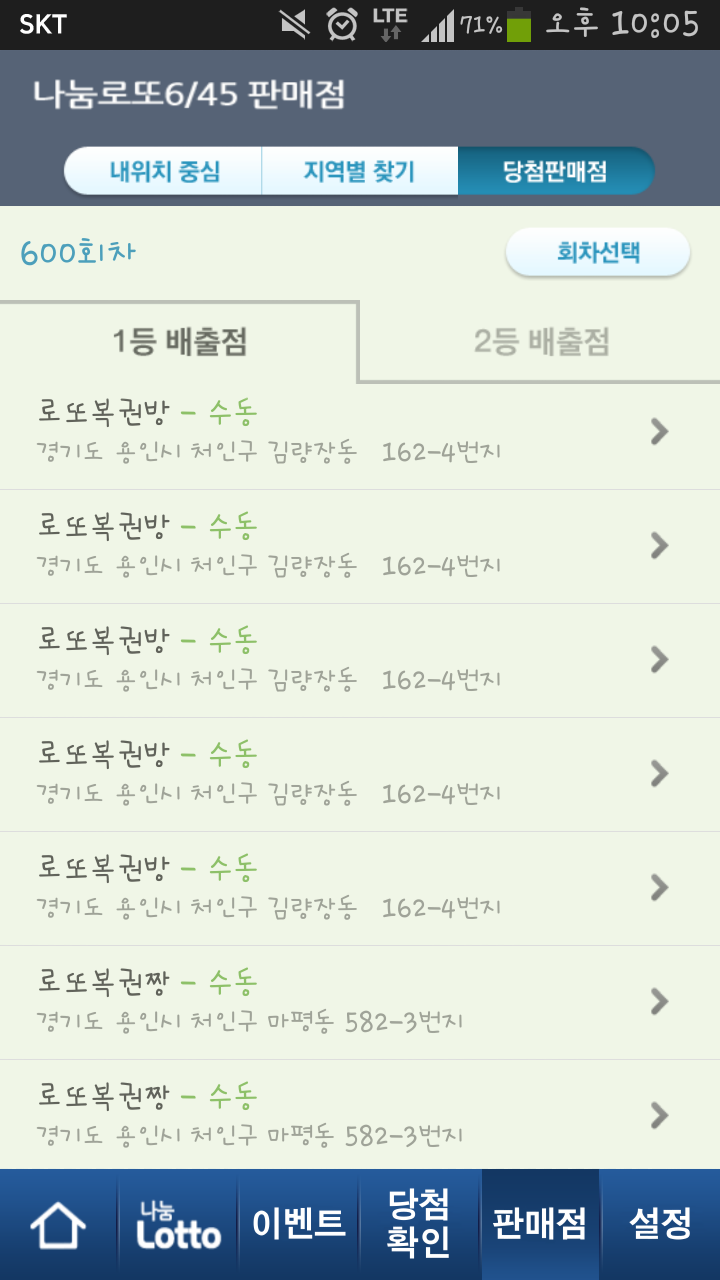720x1280 pixels.
Task: Show the 1등 배출점 tab
Action: 179,342
